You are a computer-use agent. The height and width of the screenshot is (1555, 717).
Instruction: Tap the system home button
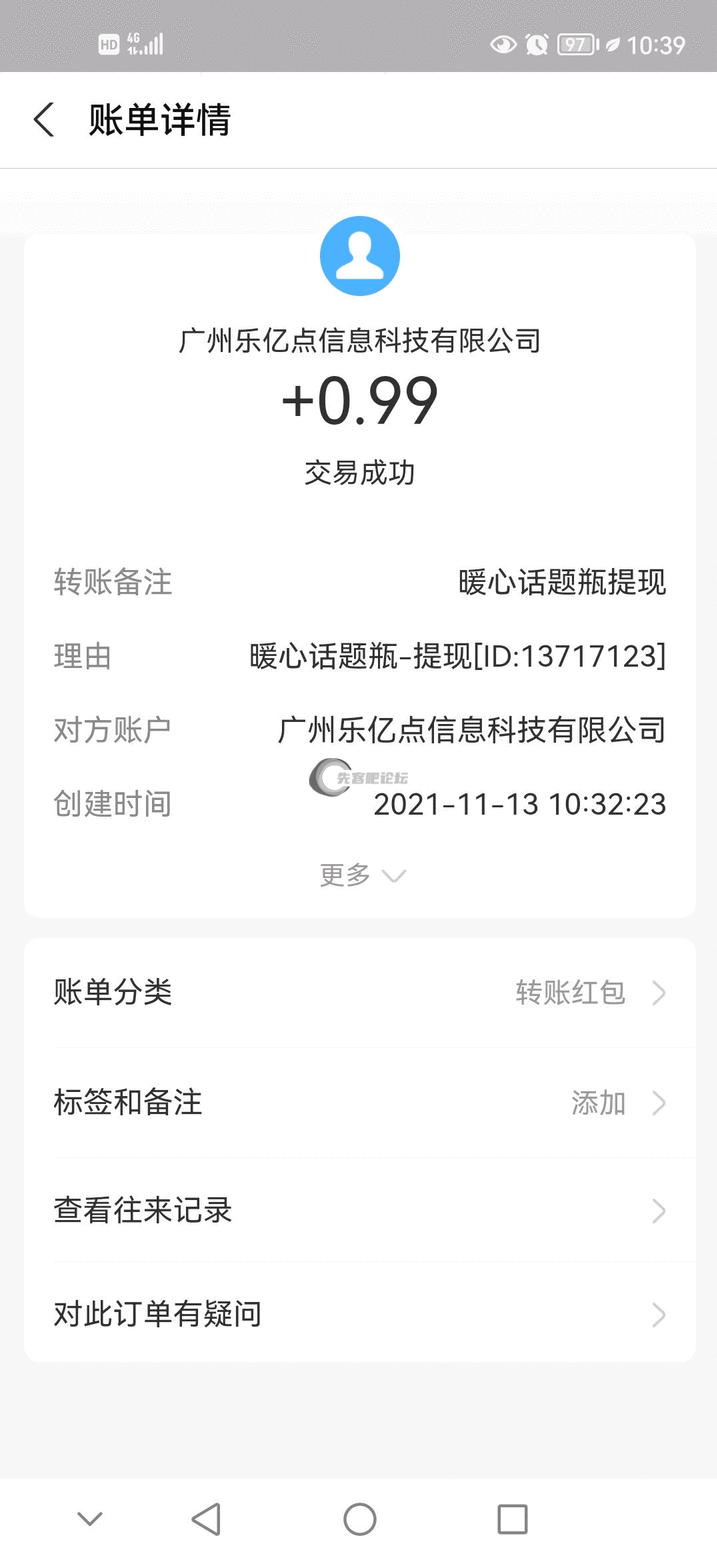point(360,1519)
